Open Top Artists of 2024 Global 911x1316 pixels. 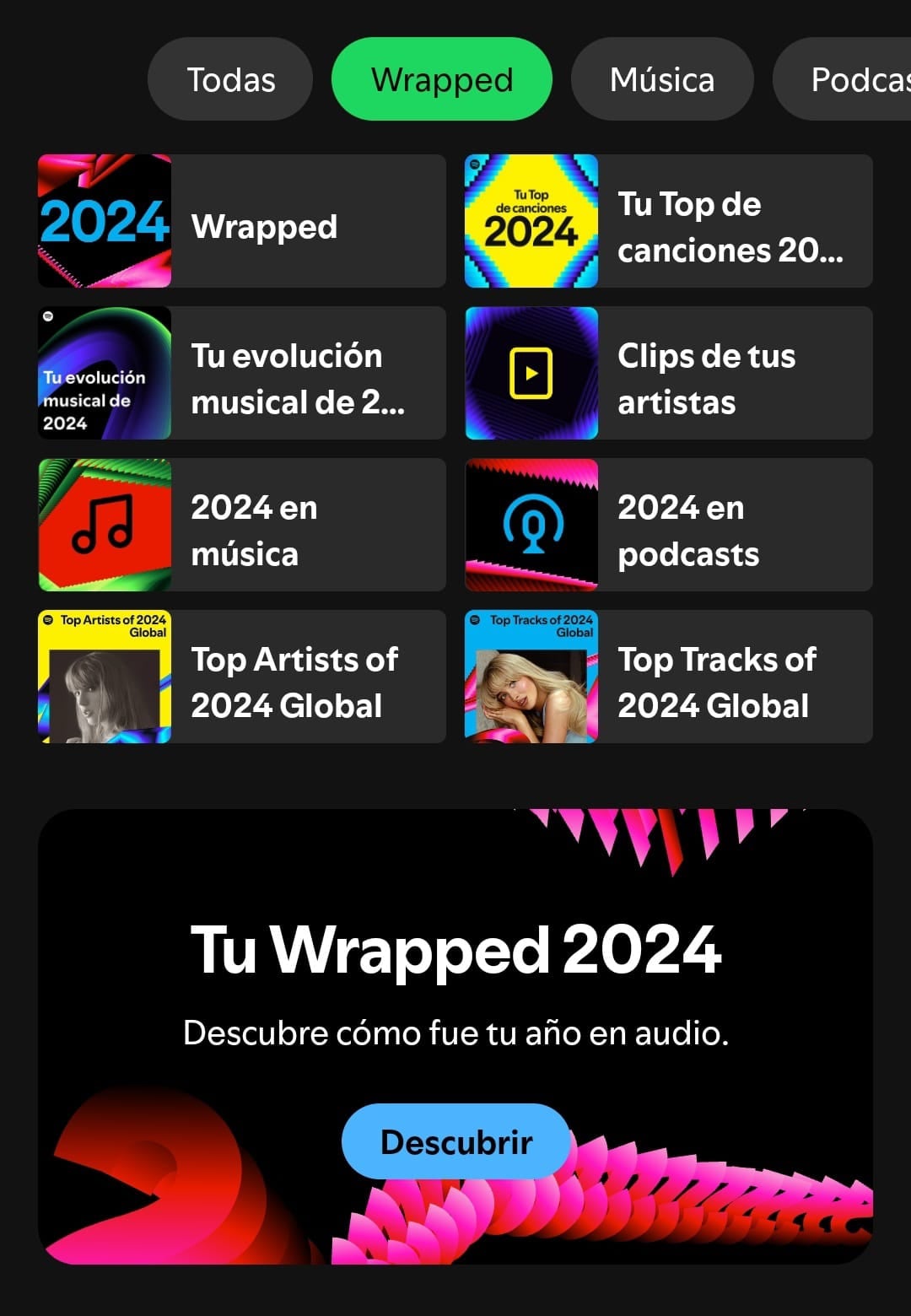242,677
